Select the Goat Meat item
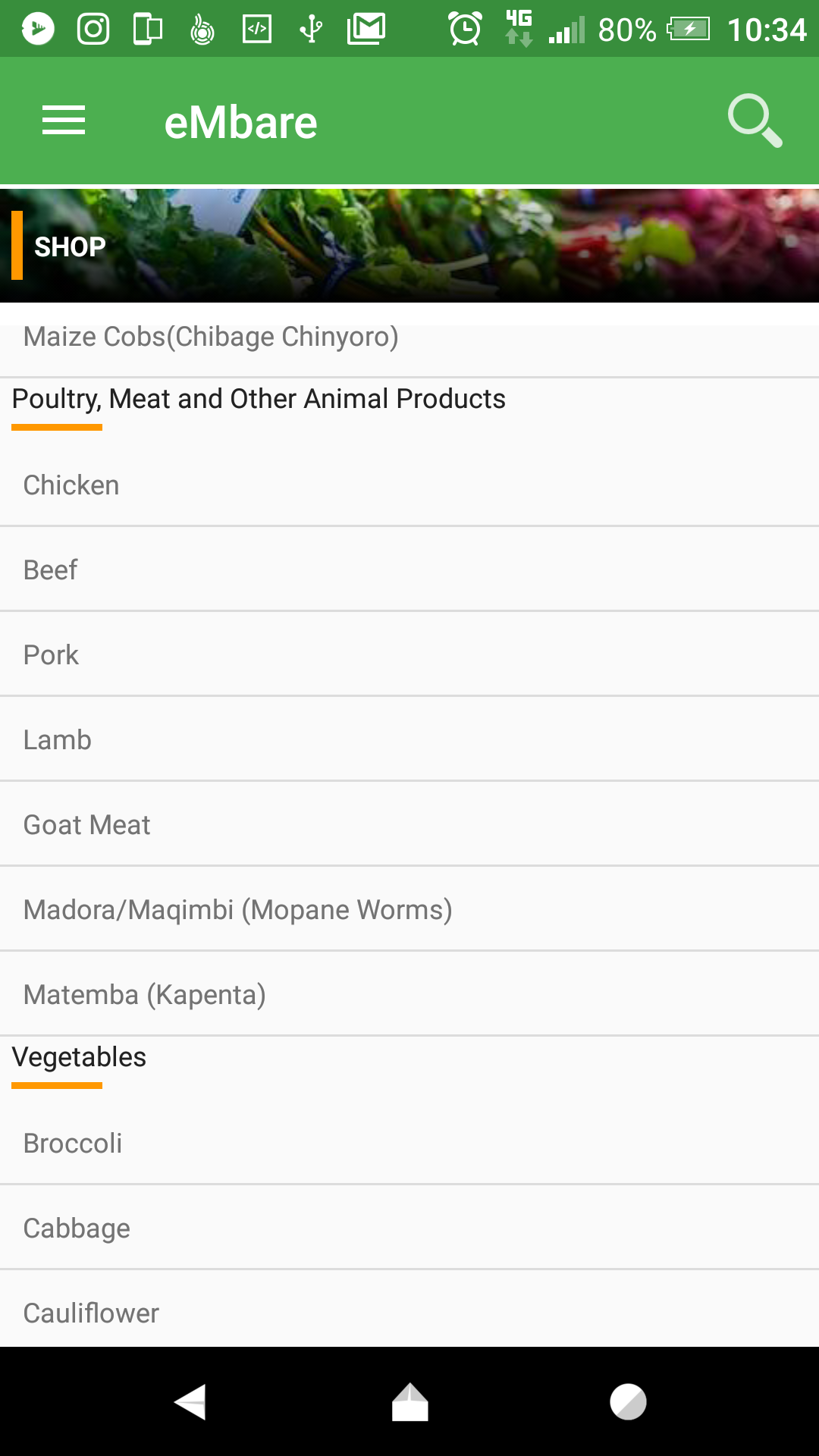This screenshot has height=1456, width=819. click(x=86, y=824)
